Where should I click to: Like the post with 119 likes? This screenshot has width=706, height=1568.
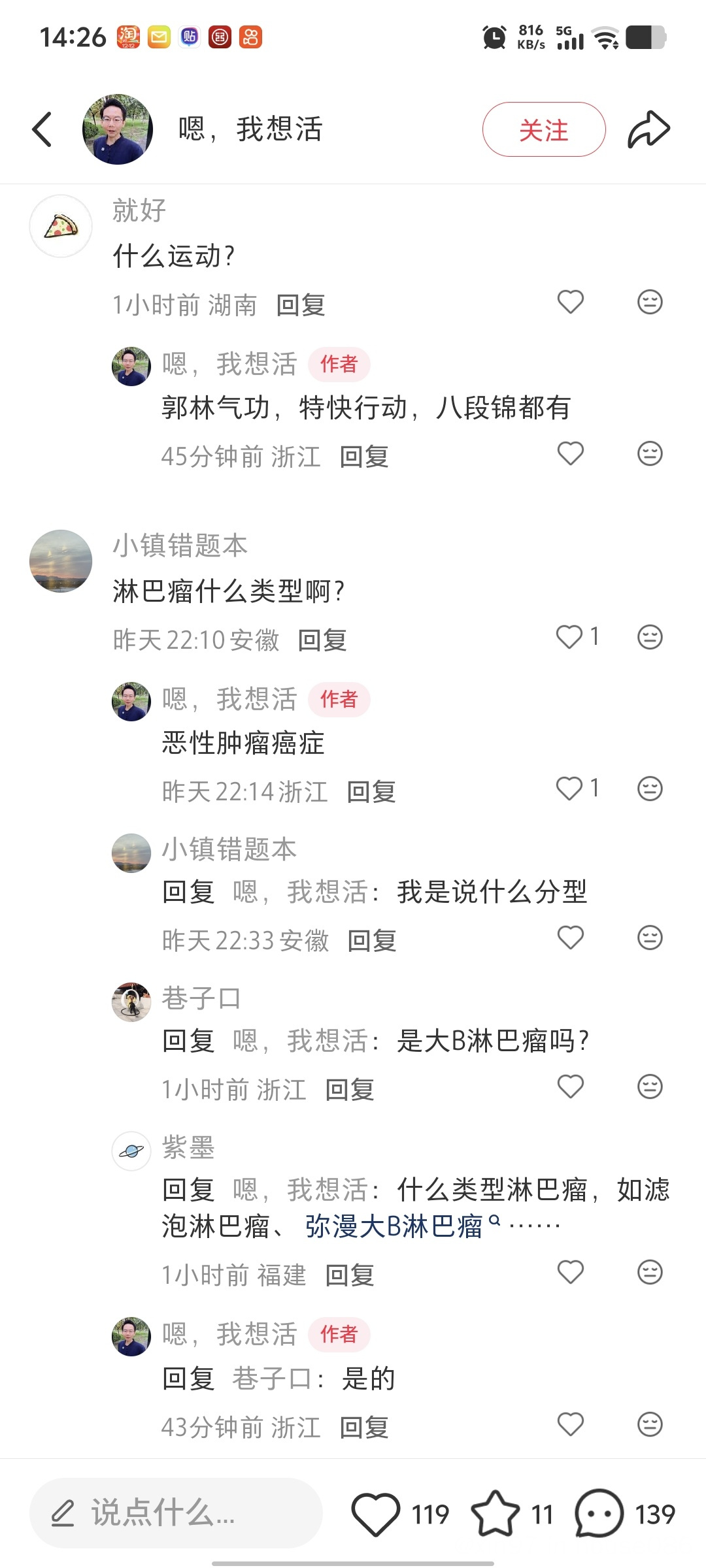[x=377, y=1514]
